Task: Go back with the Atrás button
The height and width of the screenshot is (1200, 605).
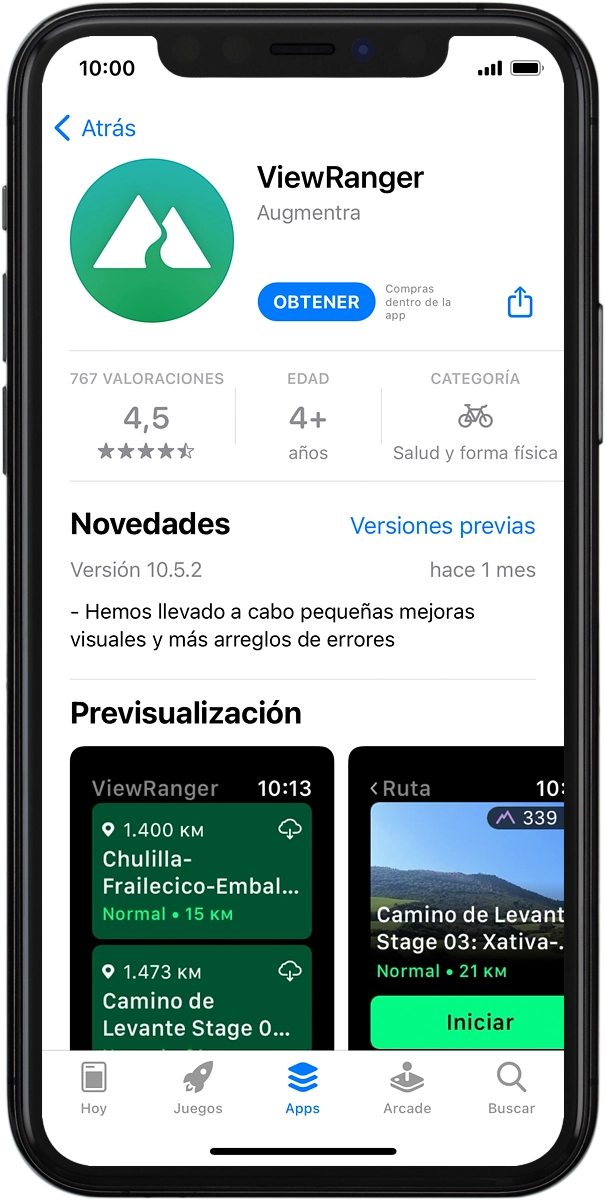Action: pyautogui.click(x=95, y=128)
